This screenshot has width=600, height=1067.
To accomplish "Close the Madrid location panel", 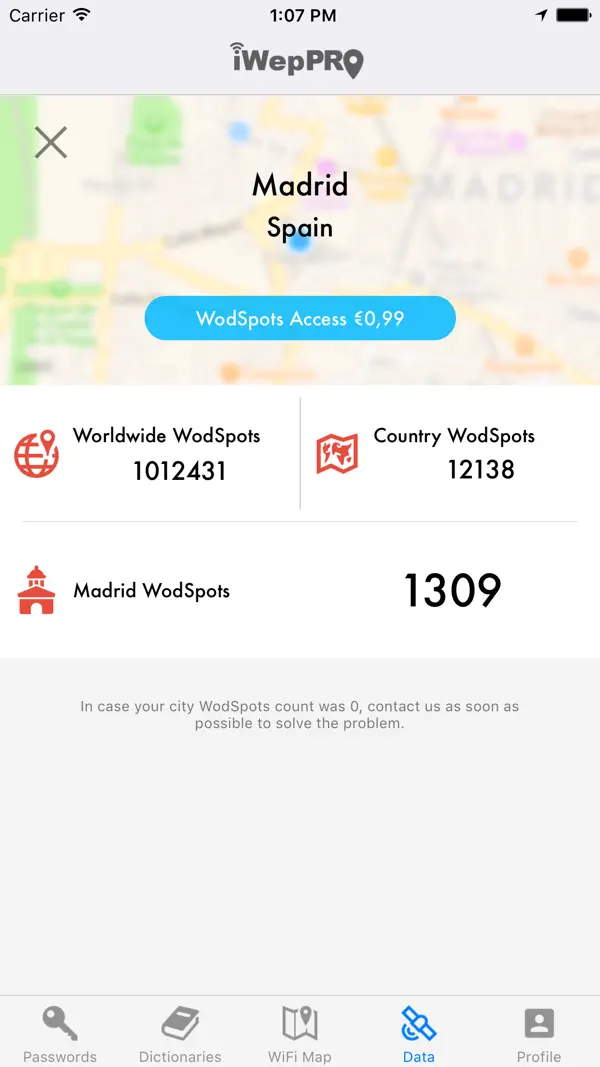I will (51, 142).
